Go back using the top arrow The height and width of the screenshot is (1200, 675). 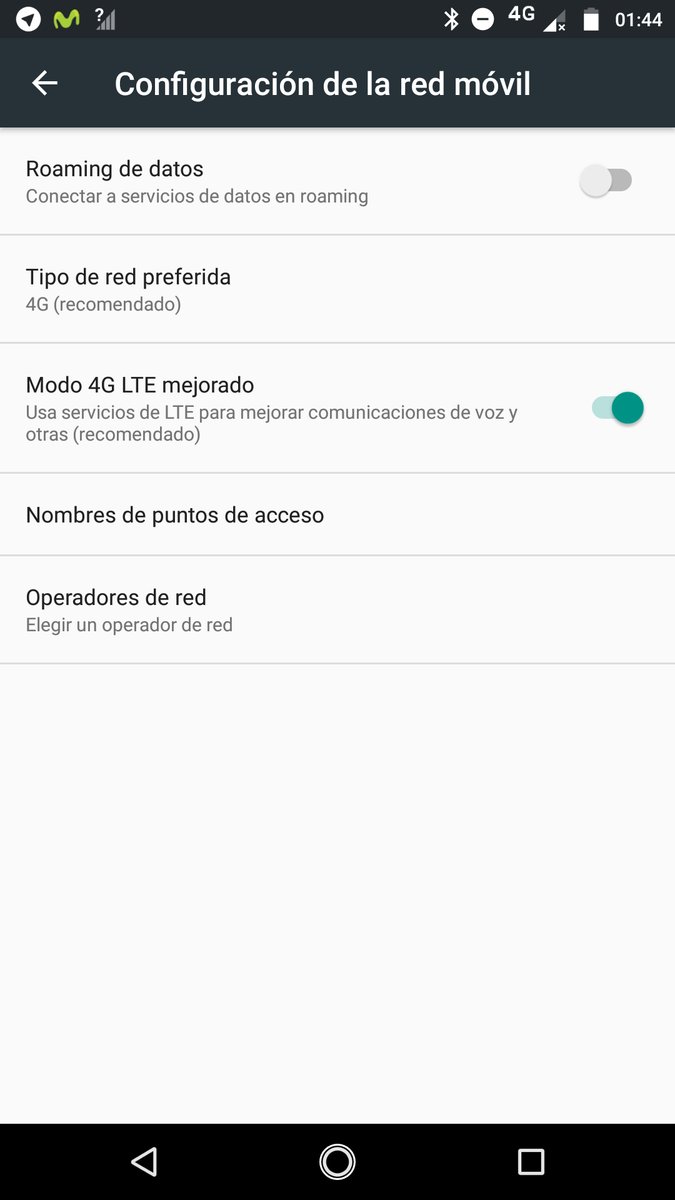(x=45, y=84)
